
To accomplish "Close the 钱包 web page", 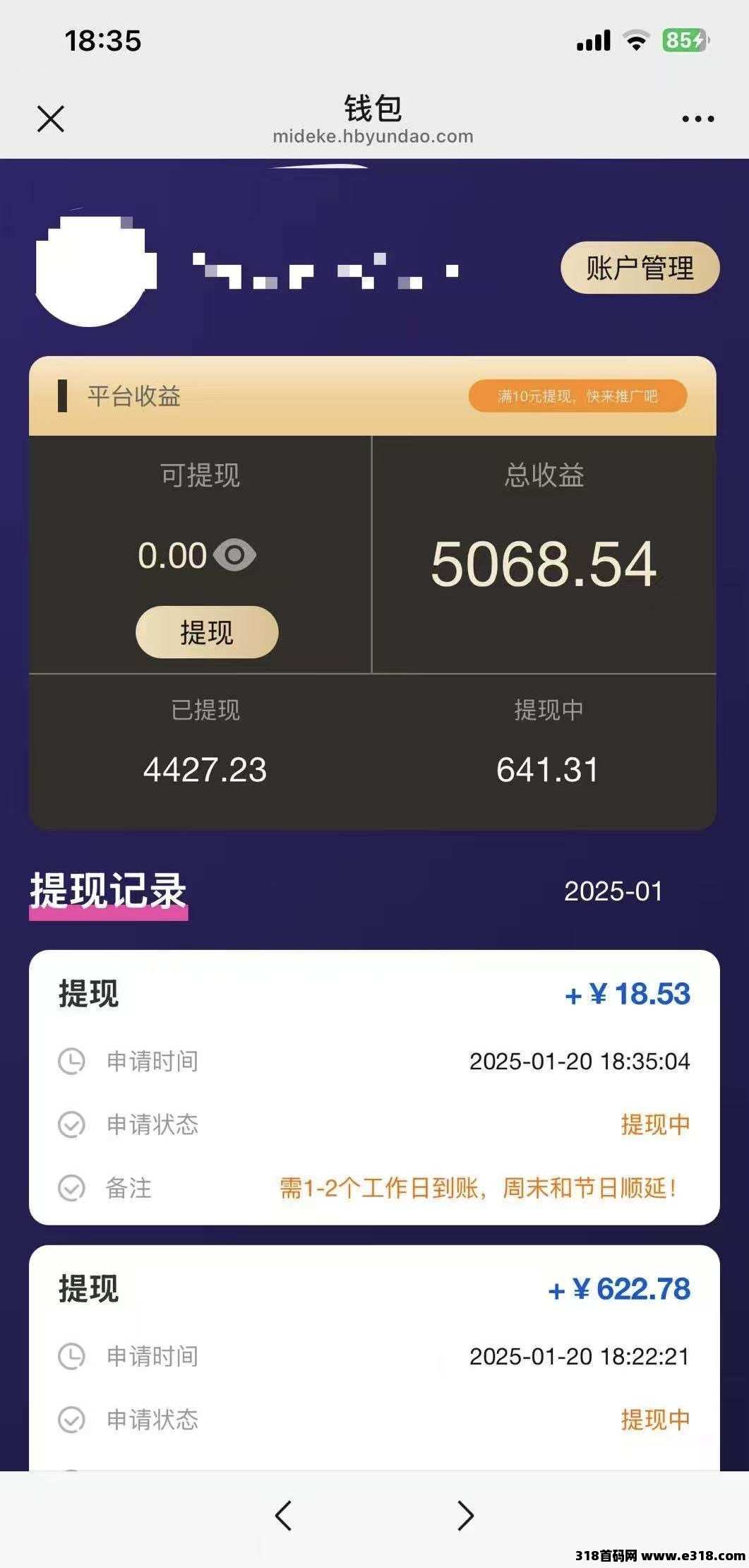I will (x=51, y=119).
